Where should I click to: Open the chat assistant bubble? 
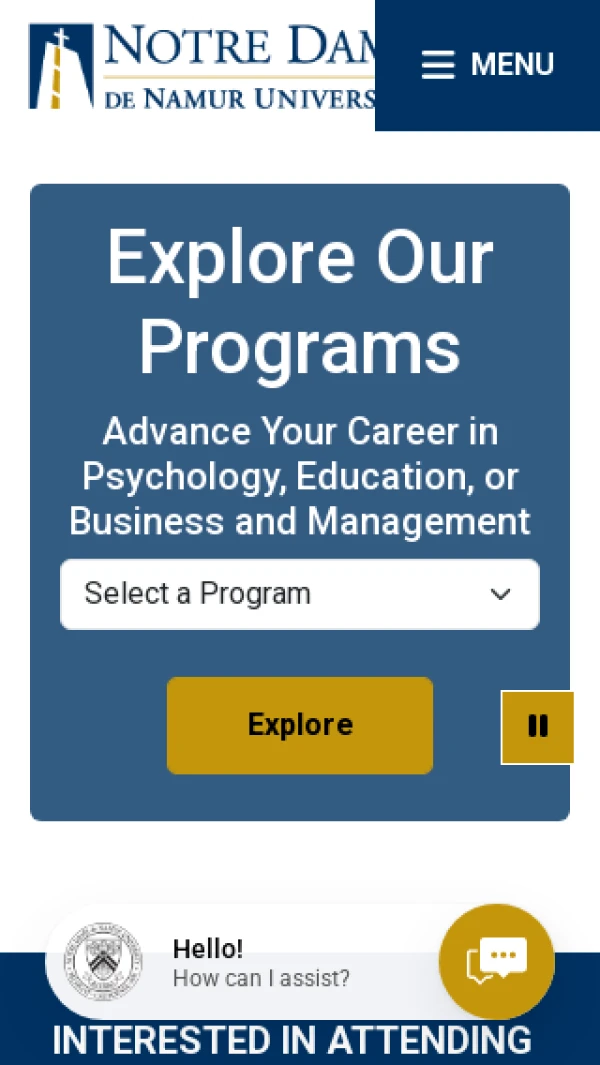pos(496,962)
